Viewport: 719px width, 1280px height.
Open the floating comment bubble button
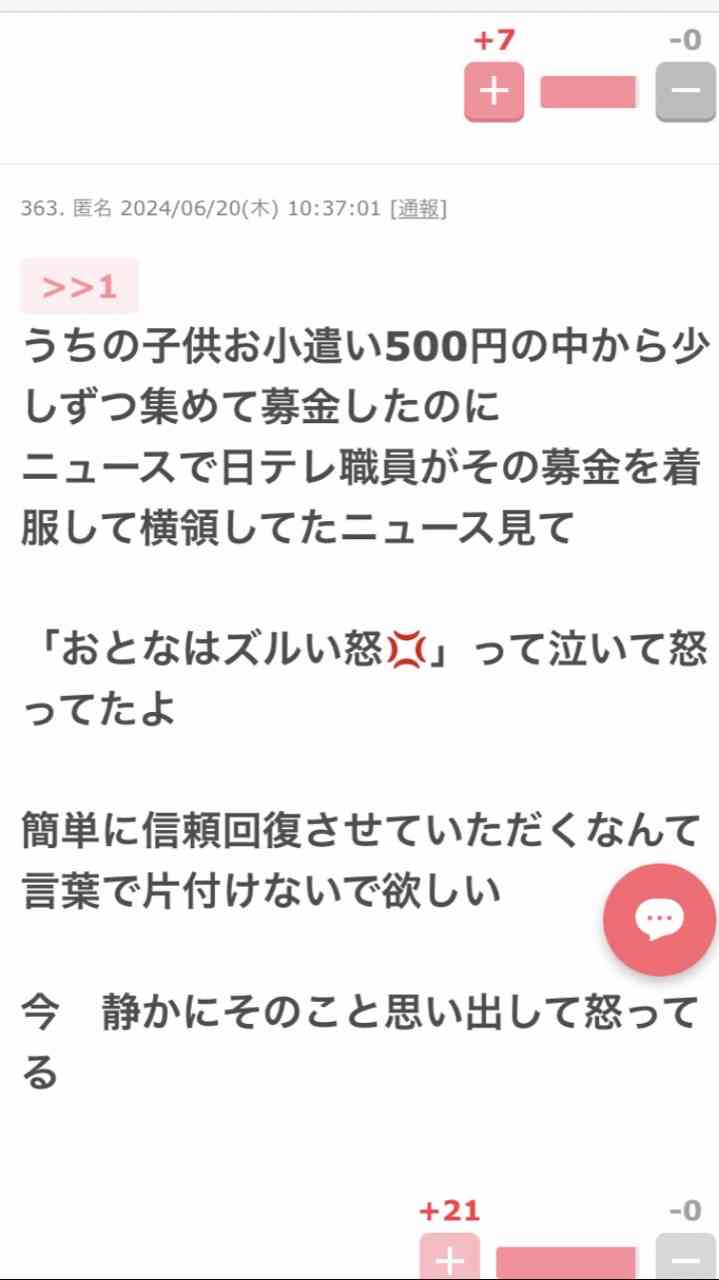[659, 919]
